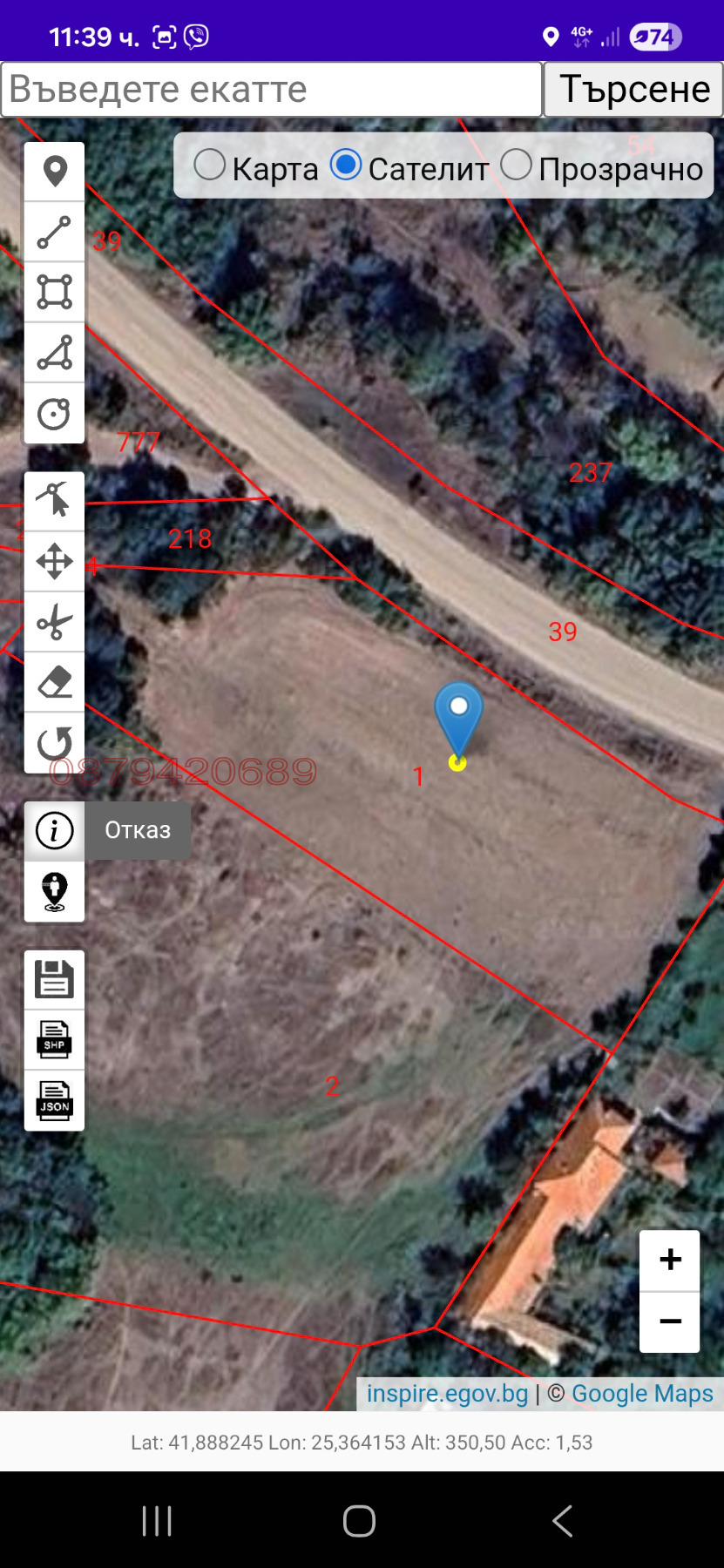Zoom in with the plus button

(670, 1260)
